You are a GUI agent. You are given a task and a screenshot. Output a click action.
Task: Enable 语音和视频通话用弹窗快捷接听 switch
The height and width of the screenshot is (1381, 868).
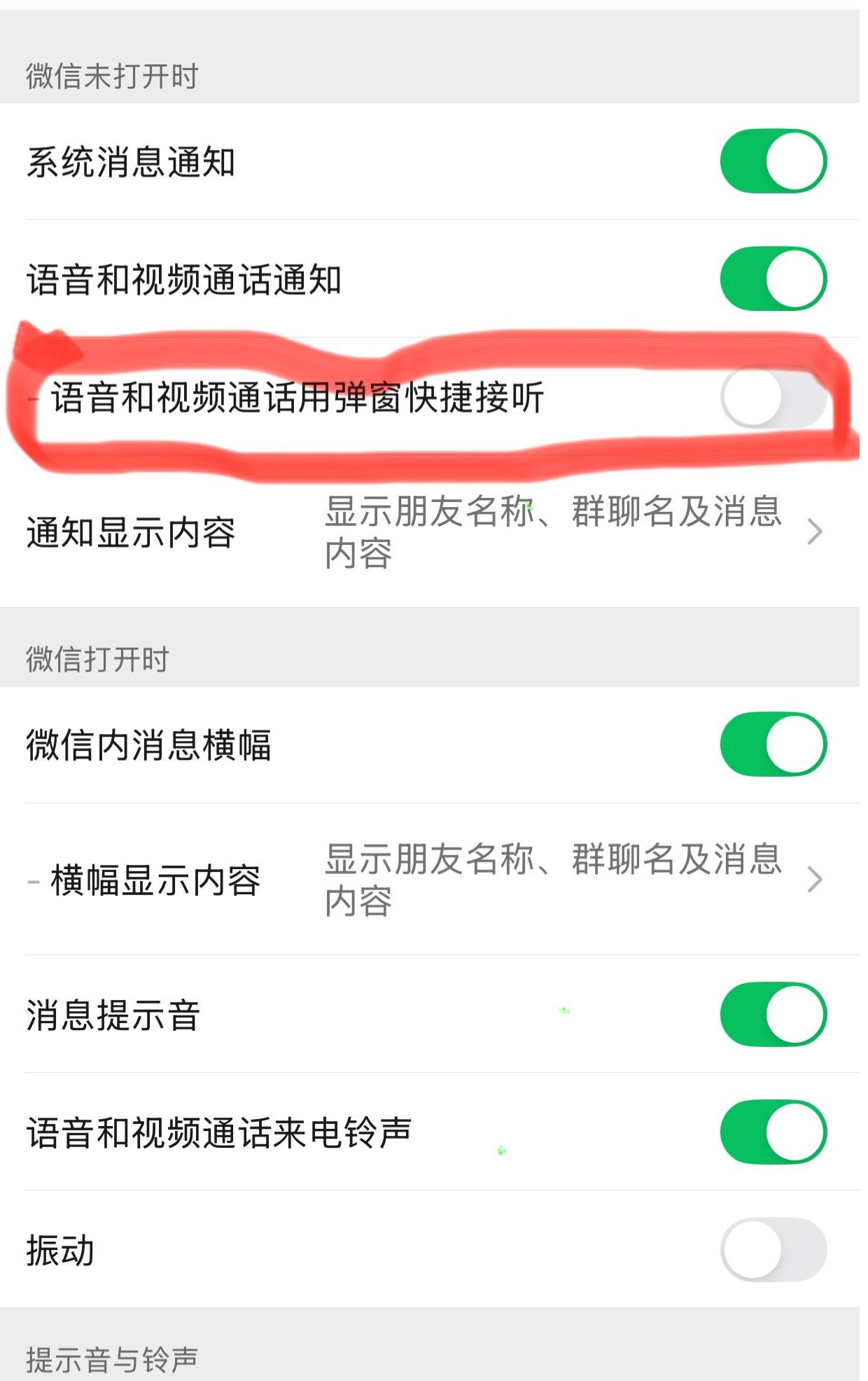773,397
